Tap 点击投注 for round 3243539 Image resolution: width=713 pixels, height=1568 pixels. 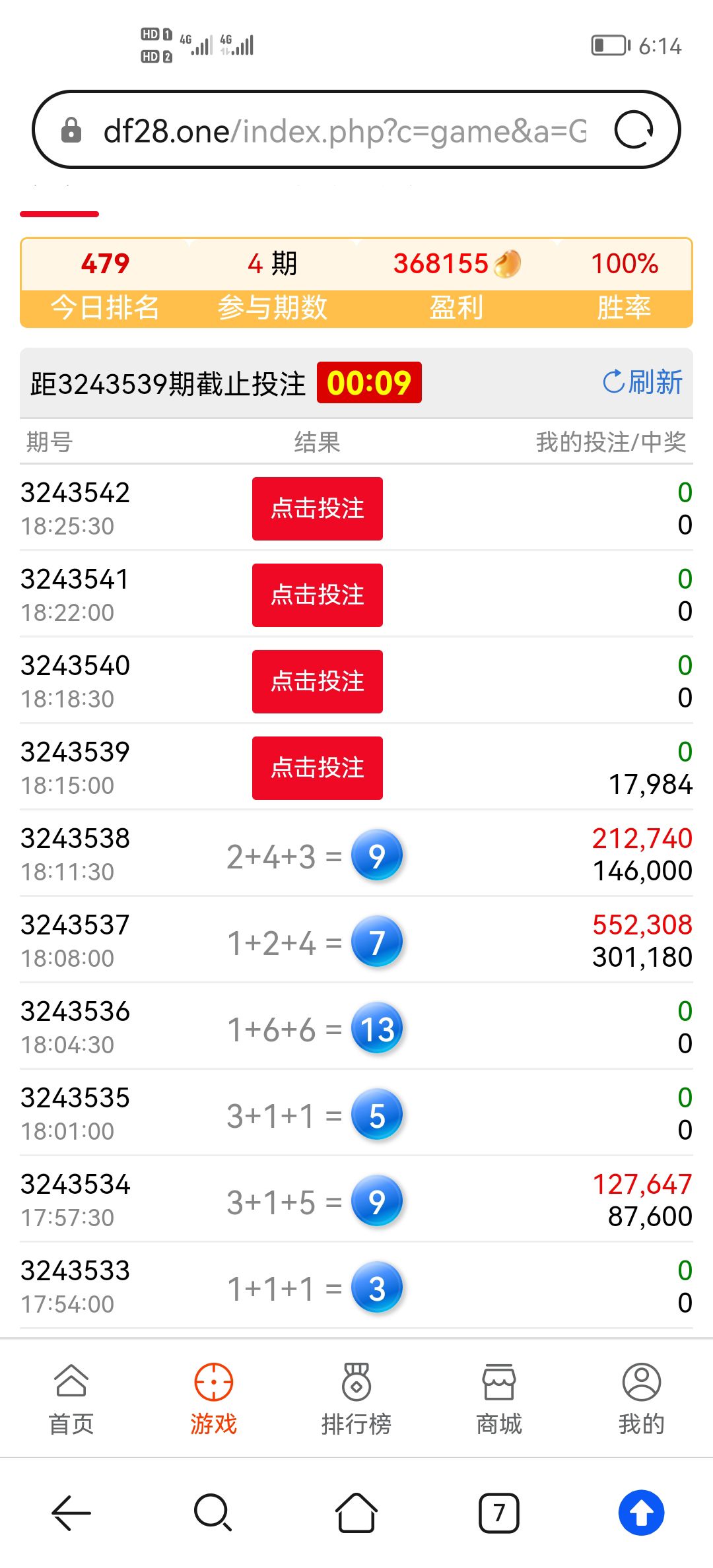316,768
